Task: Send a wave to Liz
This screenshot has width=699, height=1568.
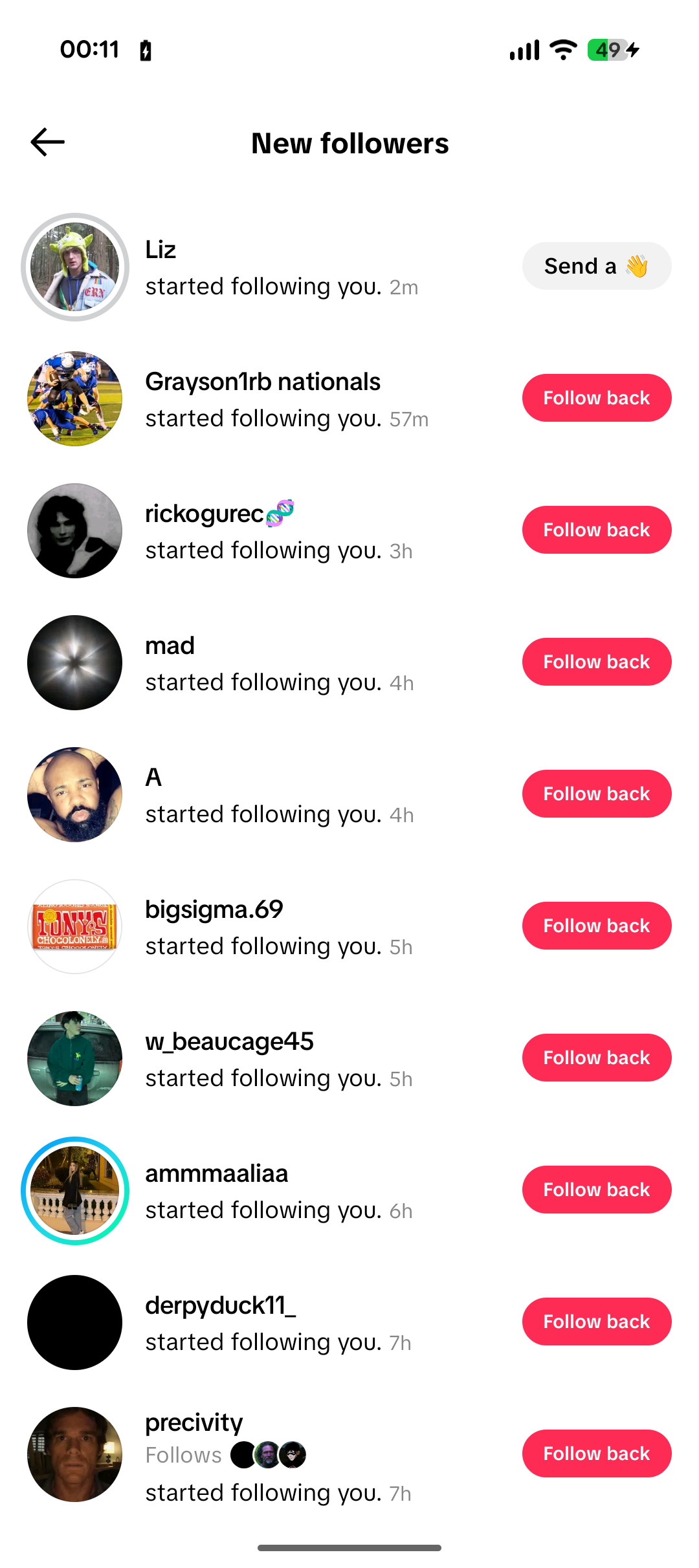Action: pyautogui.click(x=596, y=266)
